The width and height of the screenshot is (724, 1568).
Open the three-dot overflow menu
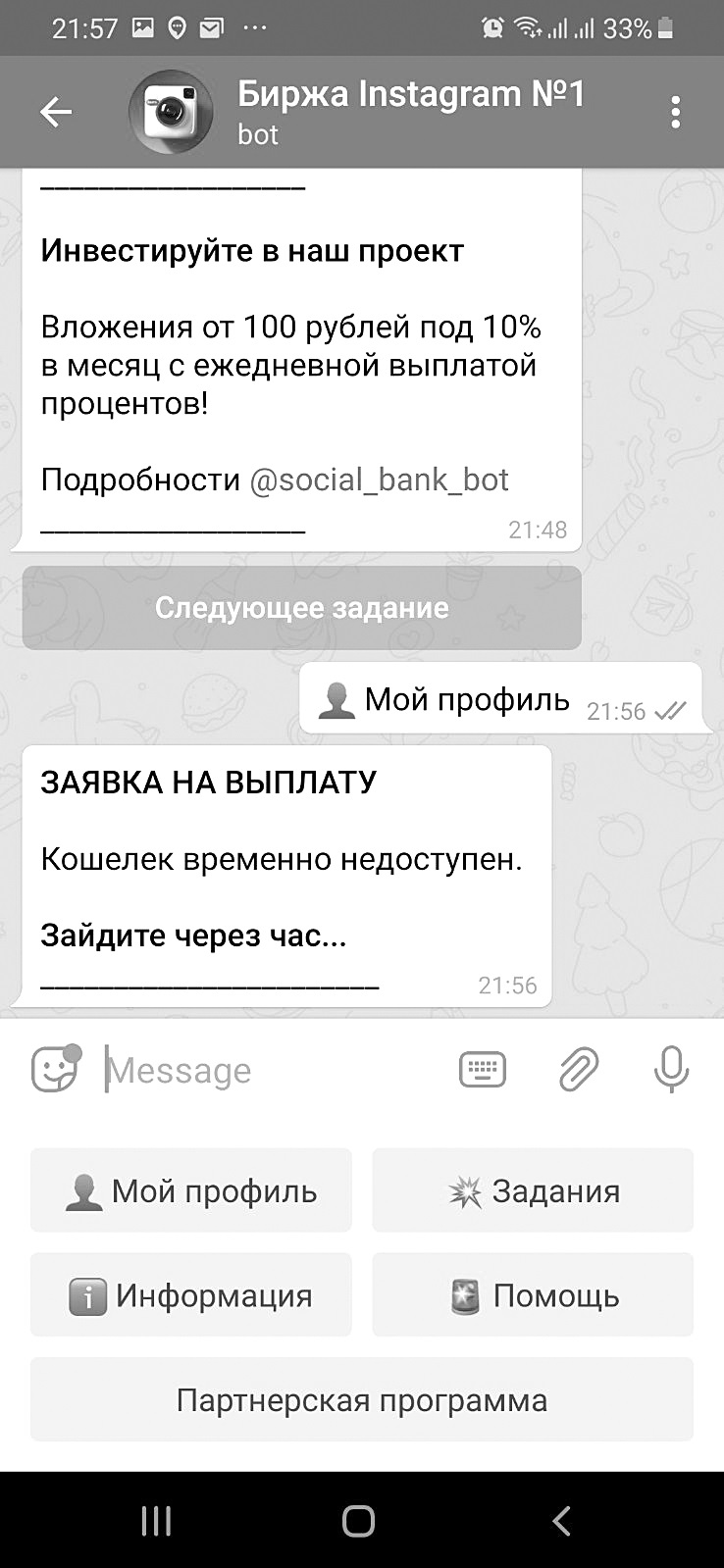[675, 113]
